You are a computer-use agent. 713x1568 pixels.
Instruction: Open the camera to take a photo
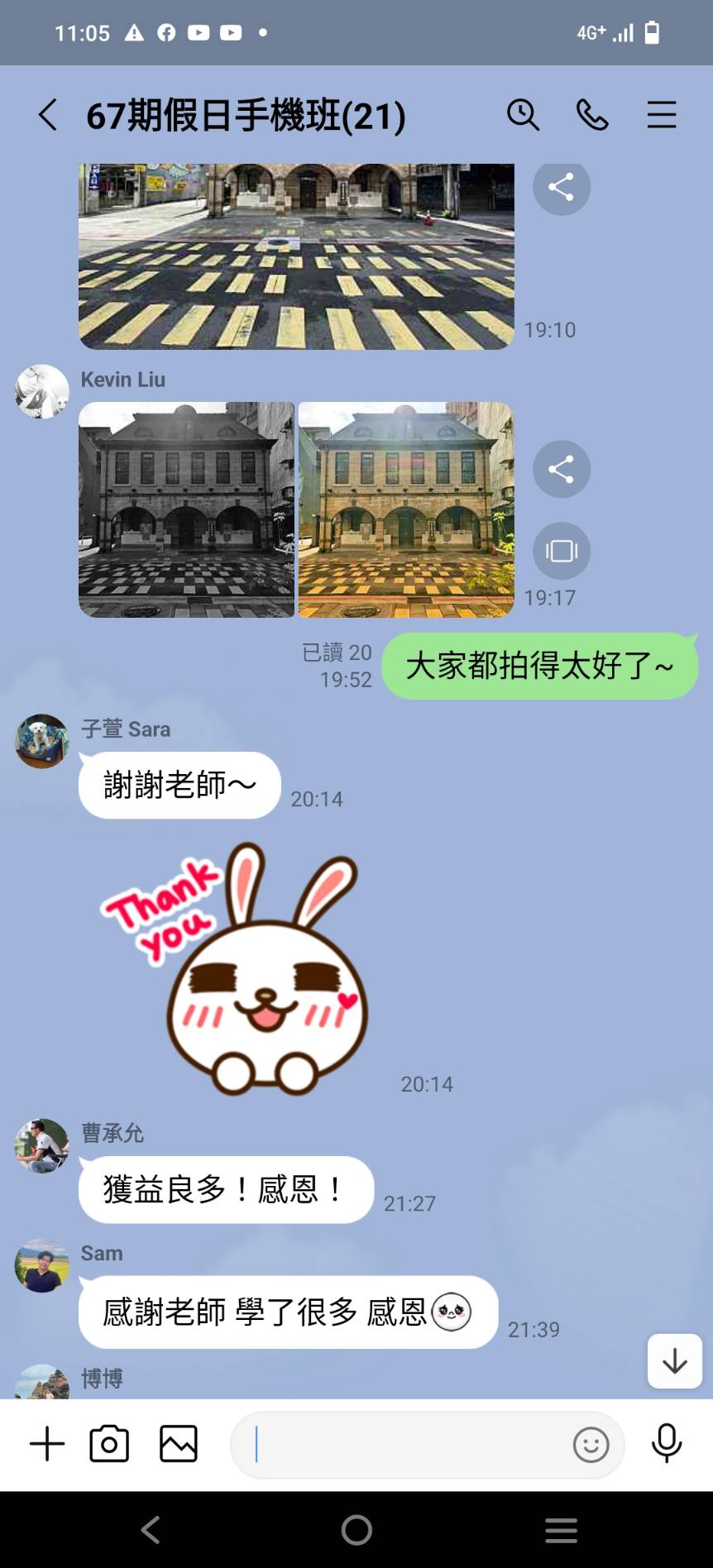click(x=109, y=1445)
